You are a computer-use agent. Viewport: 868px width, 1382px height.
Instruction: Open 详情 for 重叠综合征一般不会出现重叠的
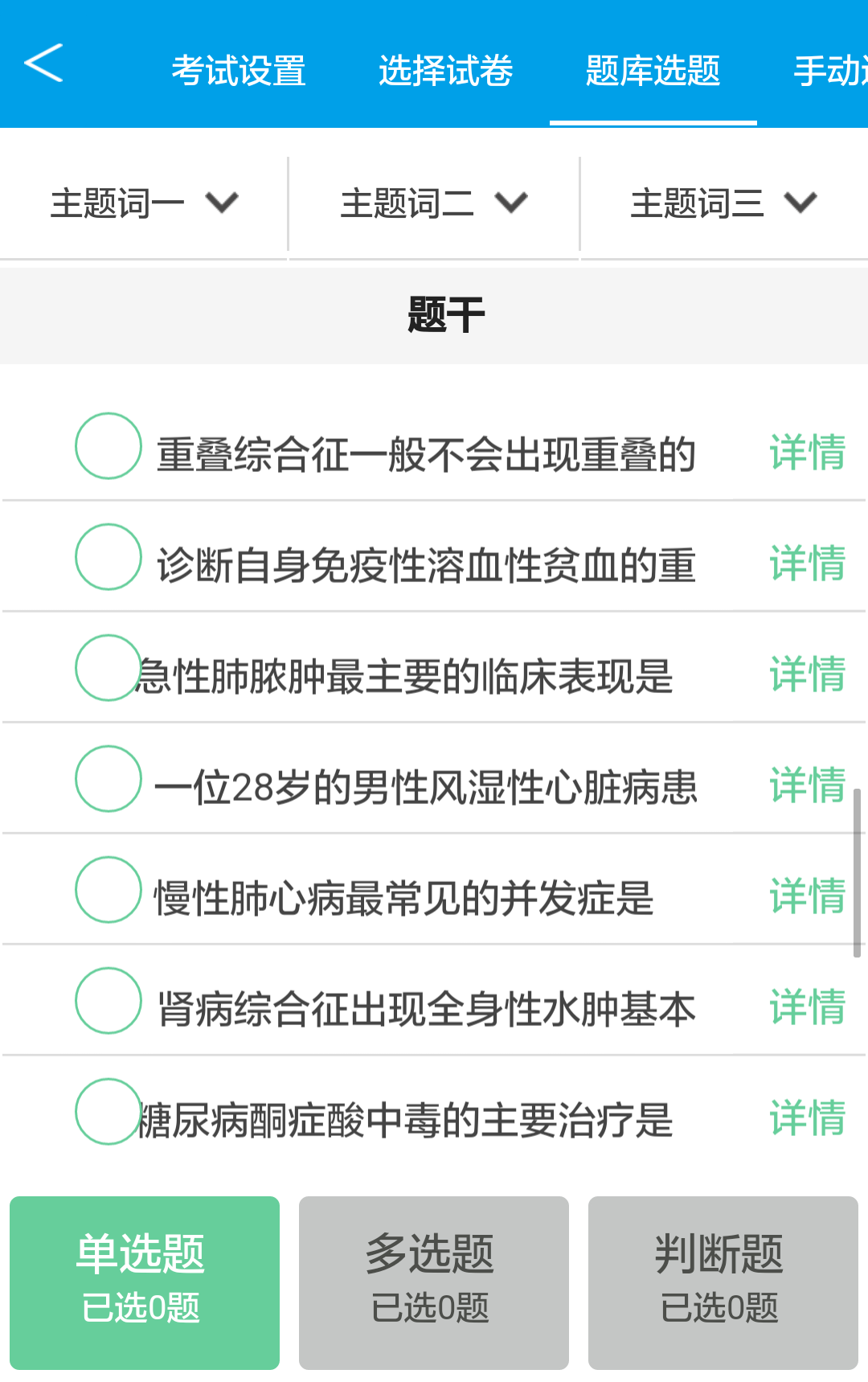(x=807, y=452)
